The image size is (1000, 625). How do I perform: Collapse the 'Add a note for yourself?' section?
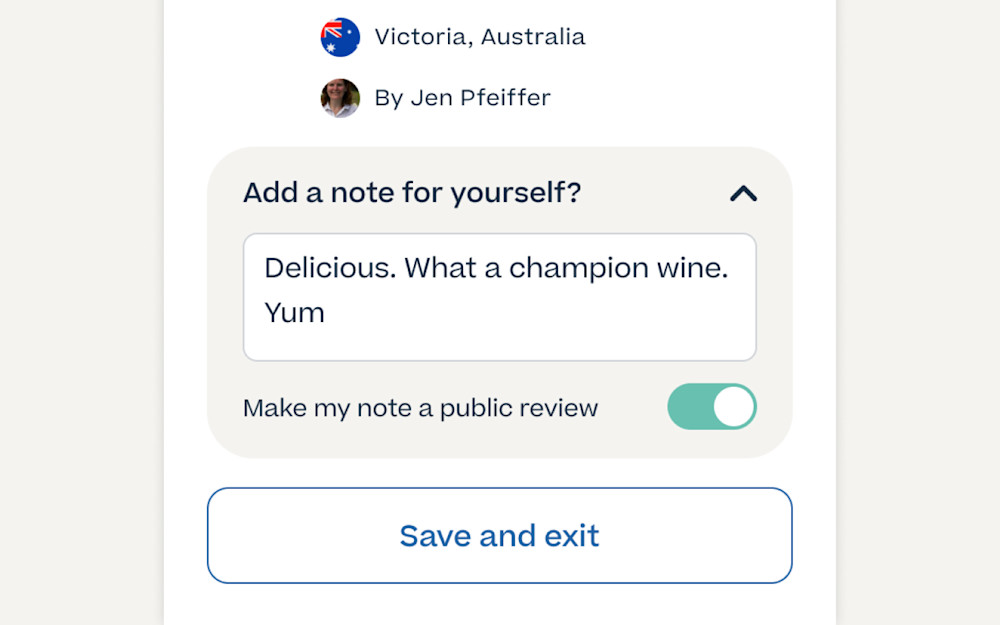click(743, 193)
